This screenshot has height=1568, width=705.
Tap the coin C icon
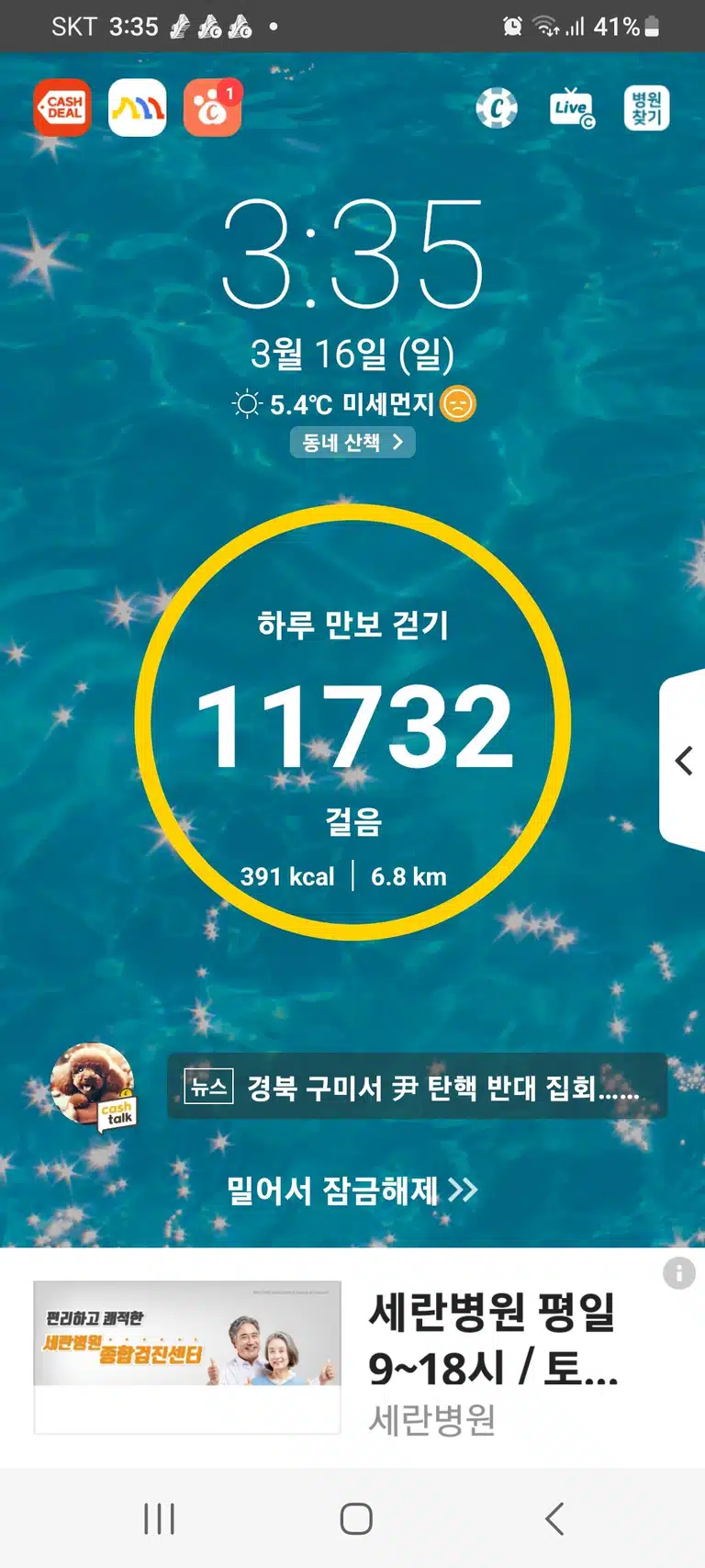(x=497, y=108)
